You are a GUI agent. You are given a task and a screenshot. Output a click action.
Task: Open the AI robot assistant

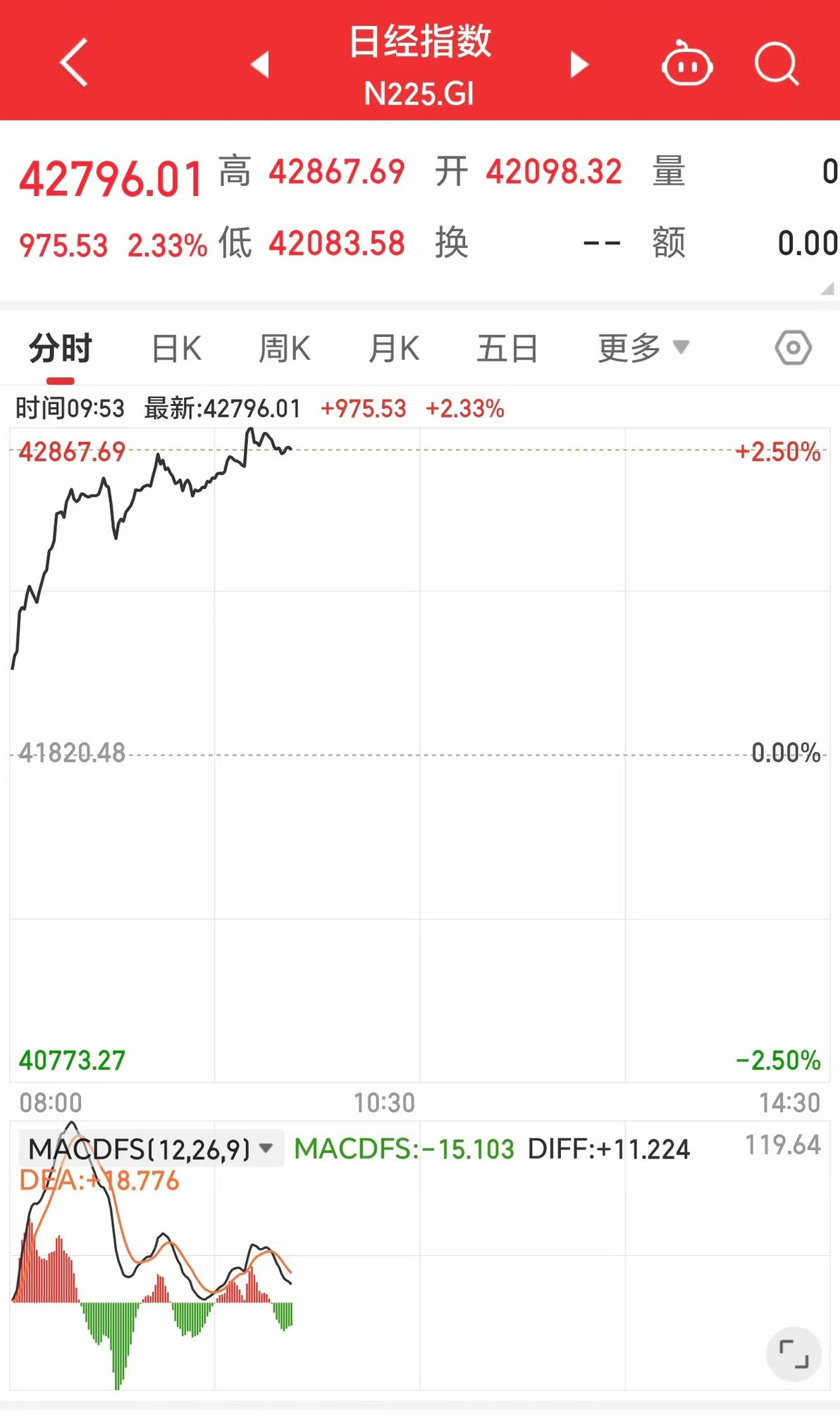click(687, 63)
